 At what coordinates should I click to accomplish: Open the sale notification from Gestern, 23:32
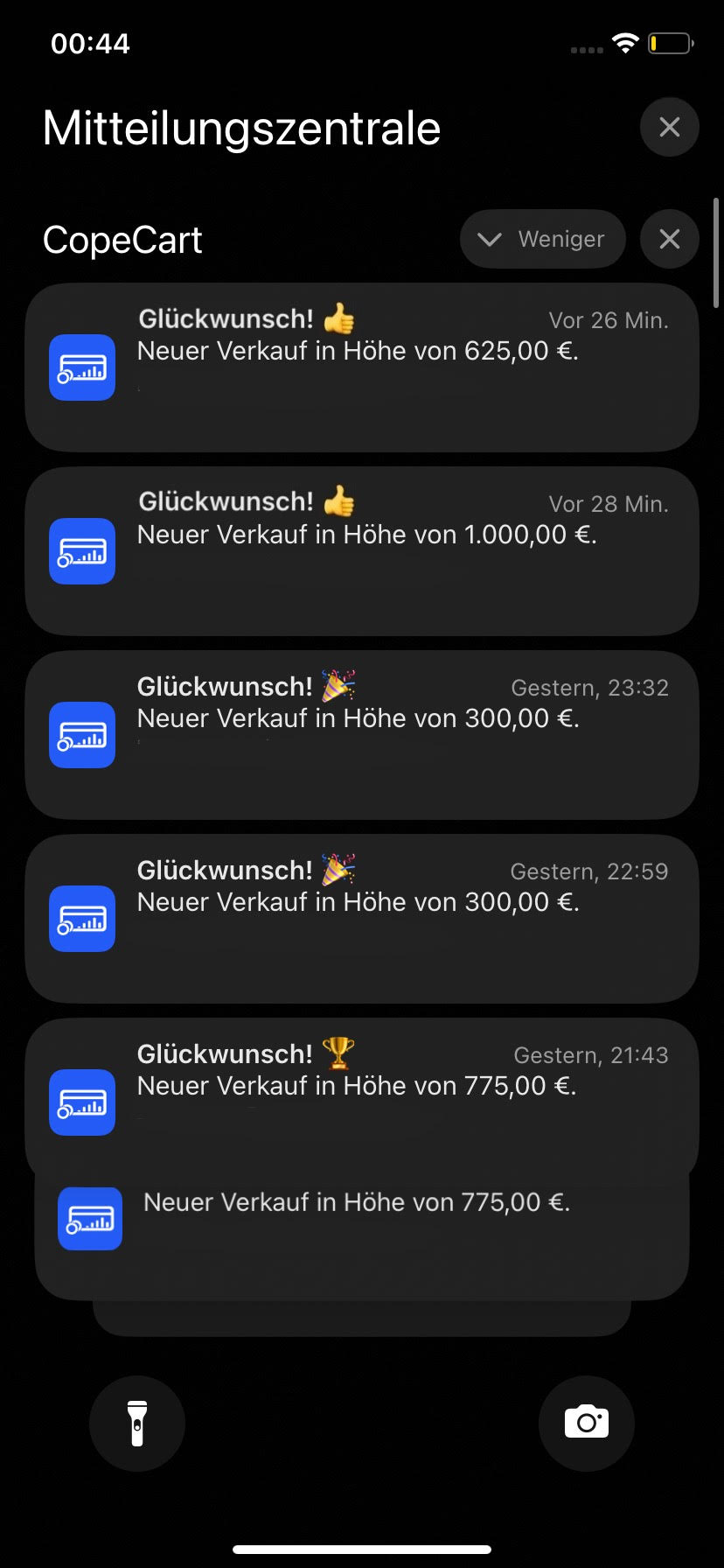[x=362, y=735]
